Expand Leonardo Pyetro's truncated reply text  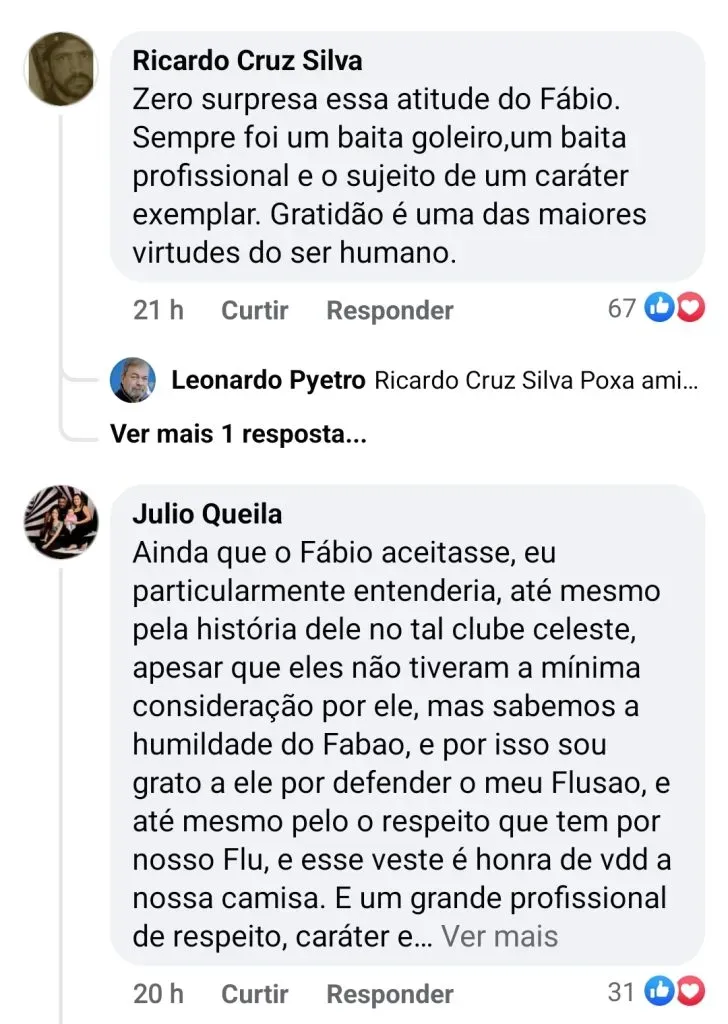537,380
